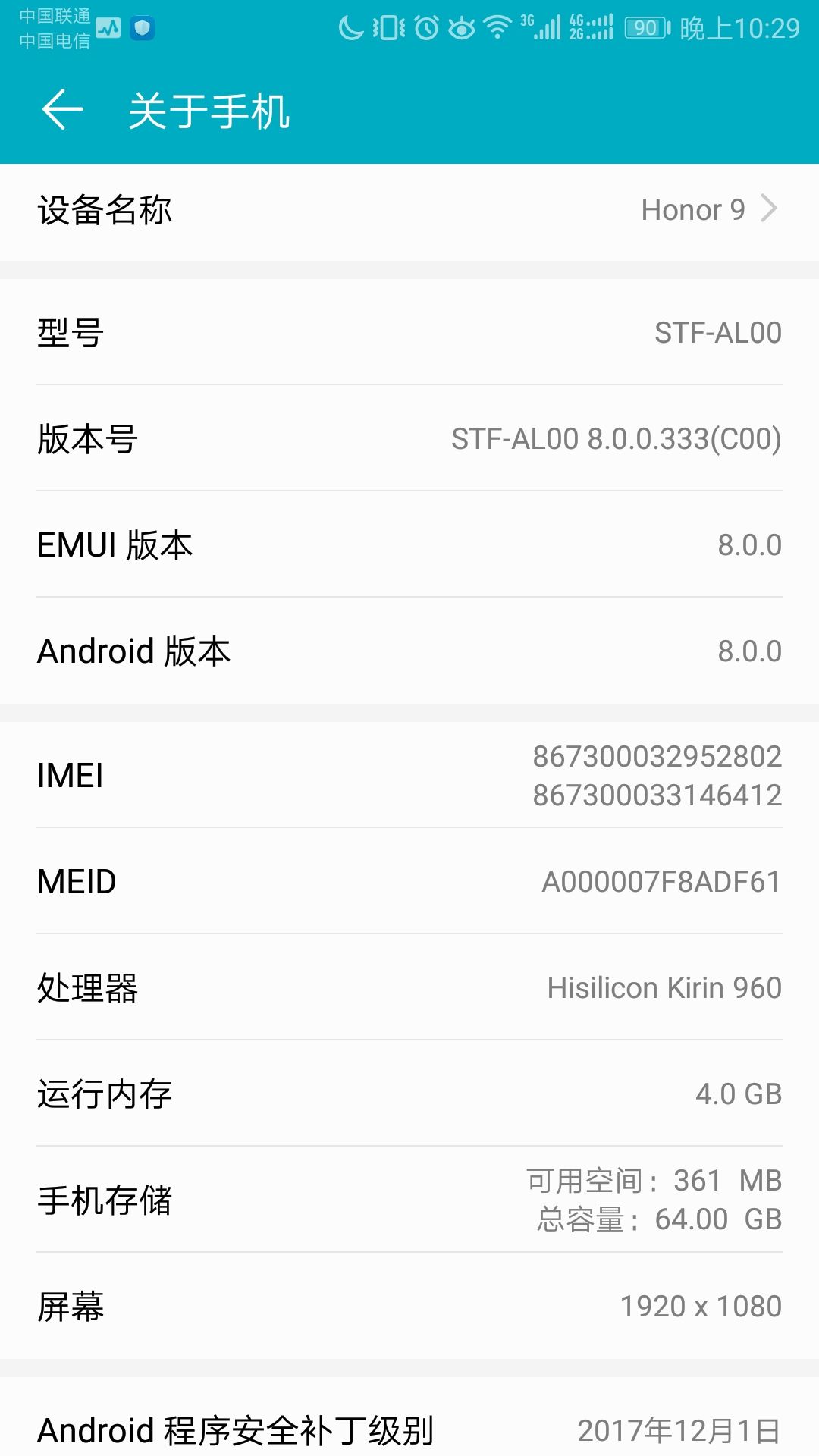Tap the 版本号 row

[409, 438]
